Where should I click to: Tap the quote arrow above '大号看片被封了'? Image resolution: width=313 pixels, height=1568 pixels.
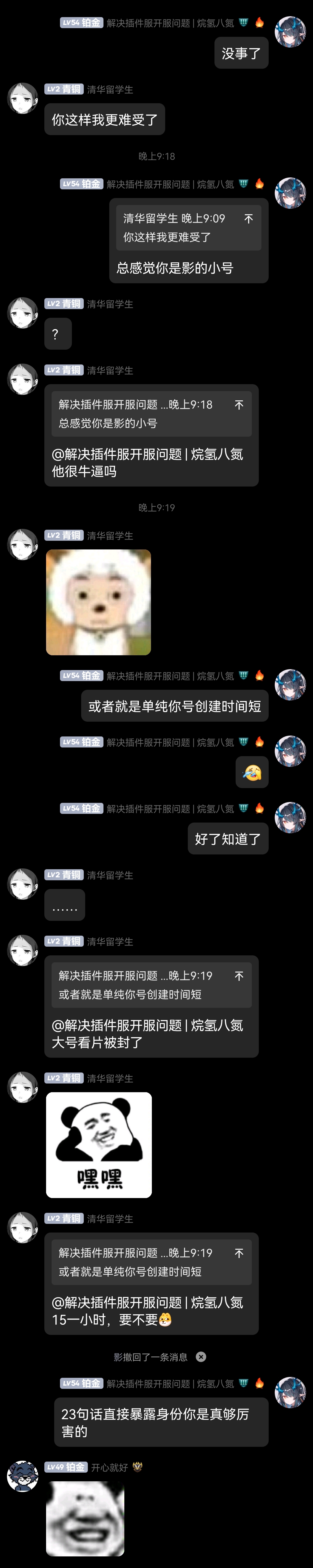[239, 976]
